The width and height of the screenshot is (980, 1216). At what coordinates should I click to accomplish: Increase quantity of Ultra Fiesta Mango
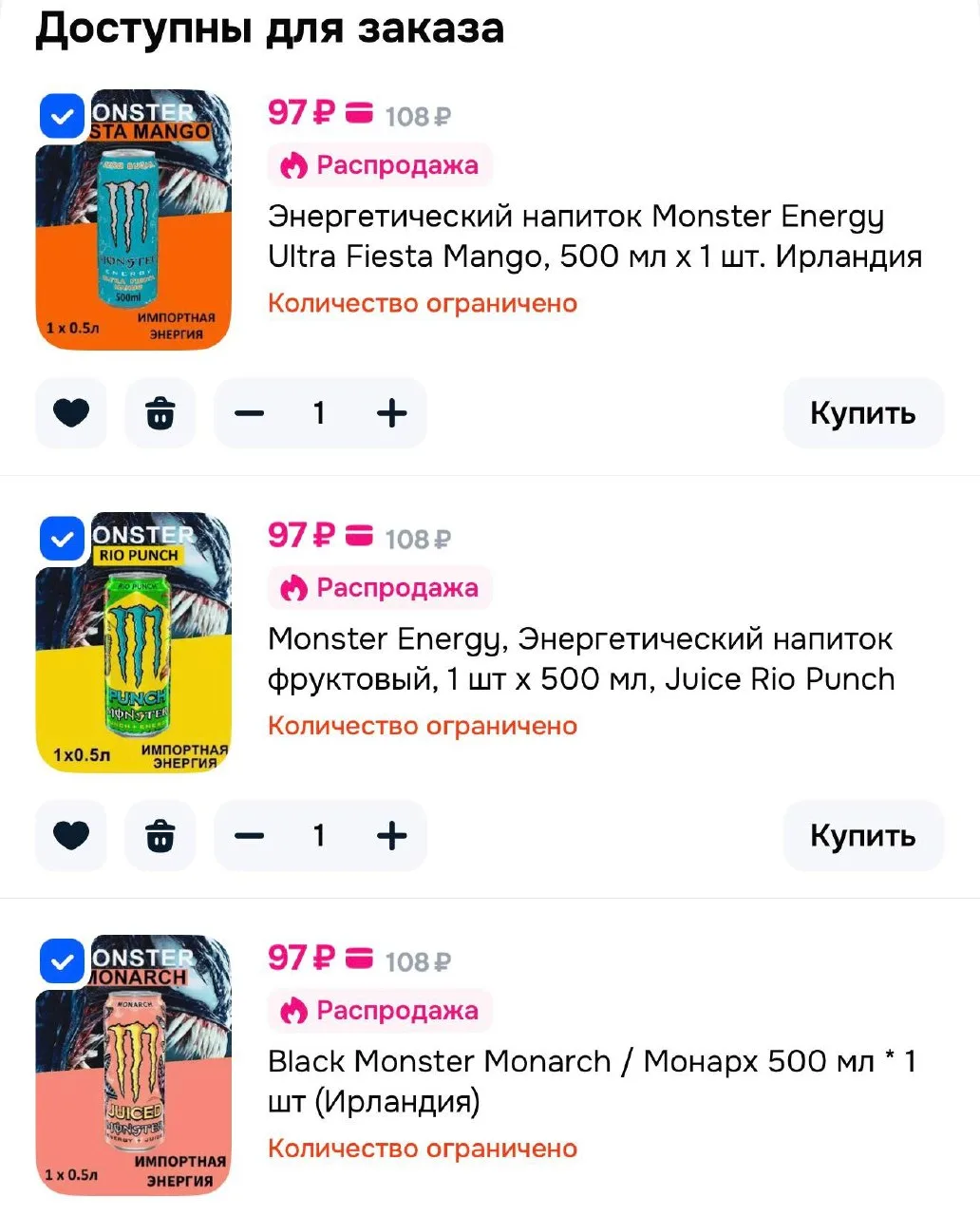click(392, 413)
